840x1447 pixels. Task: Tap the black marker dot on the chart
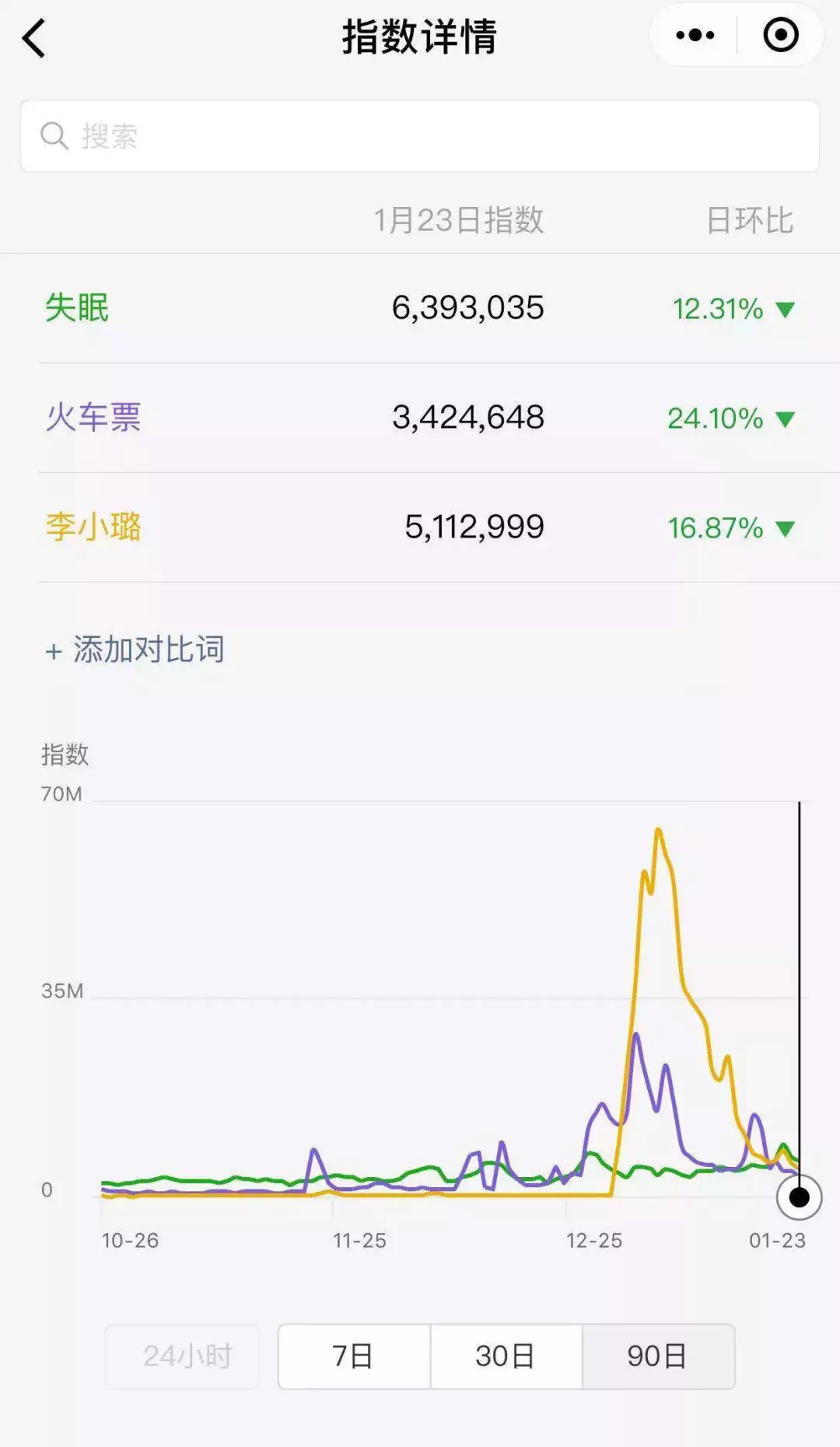click(799, 1197)
